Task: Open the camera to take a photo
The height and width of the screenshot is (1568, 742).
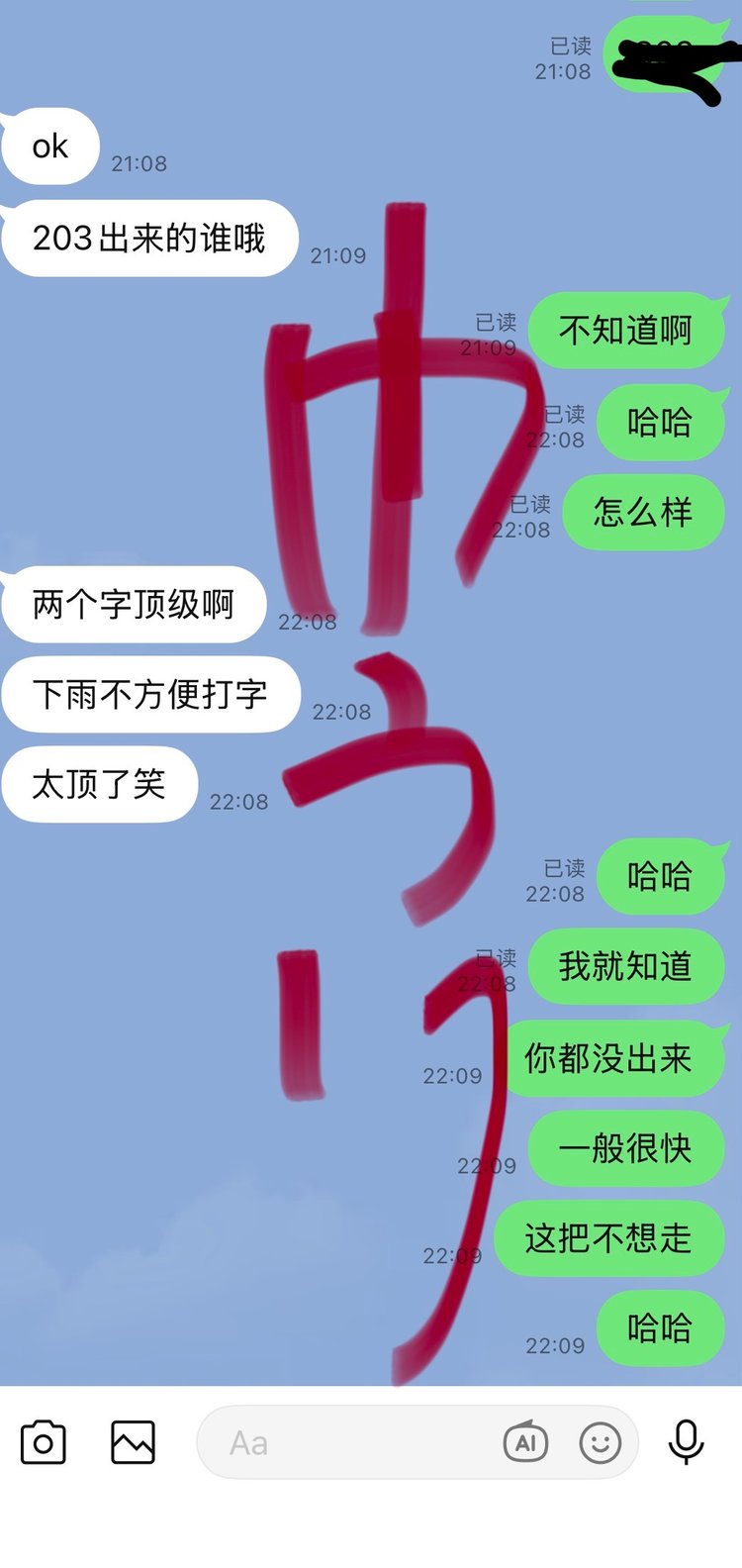Action: (44, 1442)
